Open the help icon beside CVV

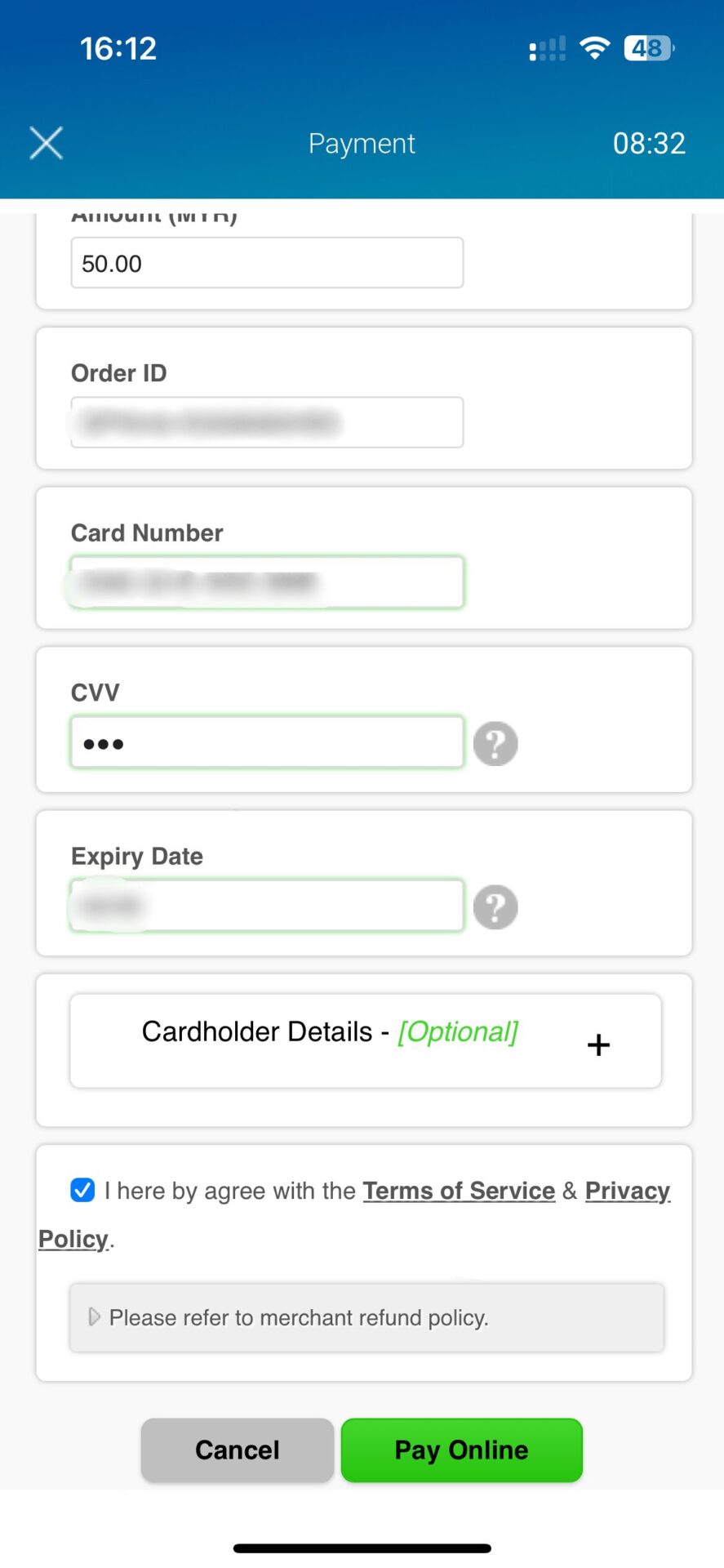495,744
